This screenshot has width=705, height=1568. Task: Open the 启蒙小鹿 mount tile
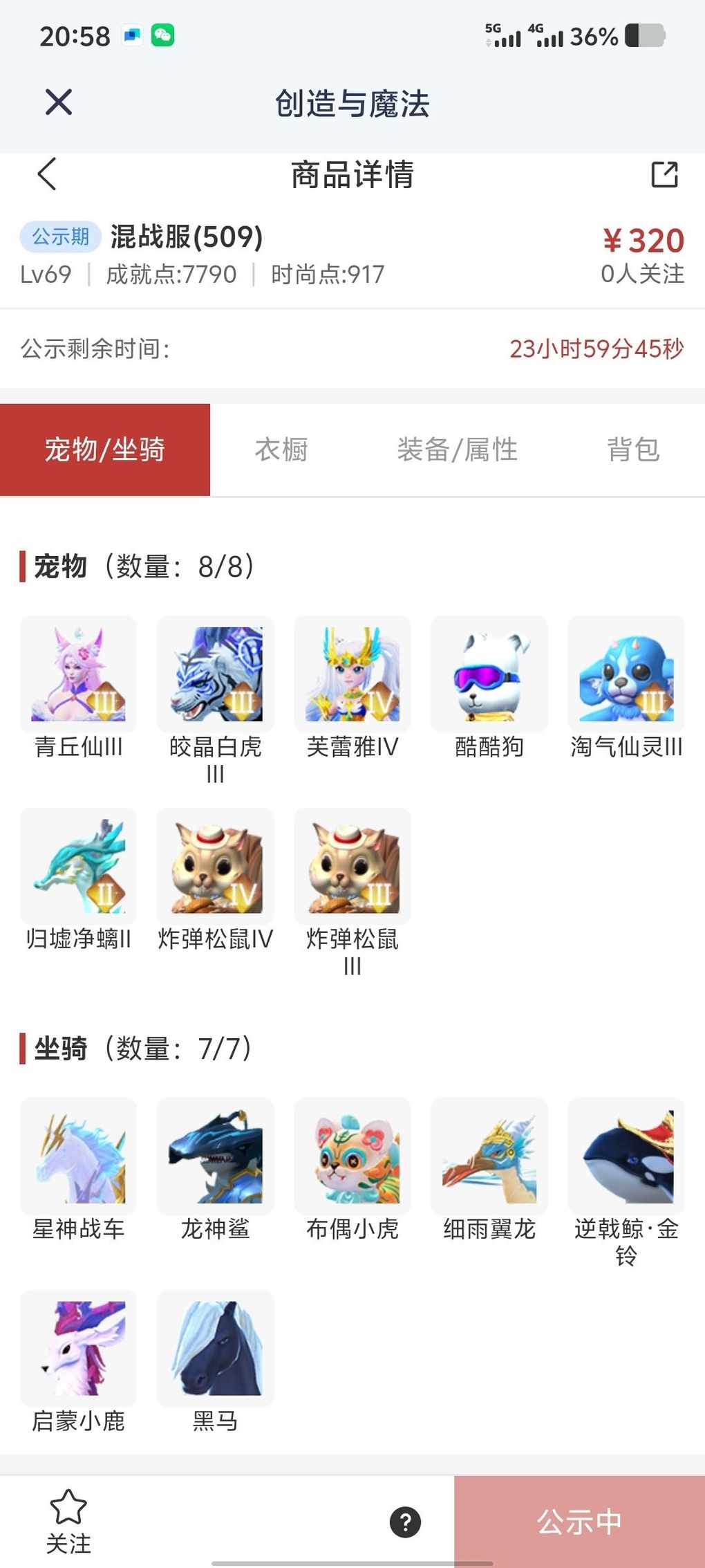click(78, 1348)
